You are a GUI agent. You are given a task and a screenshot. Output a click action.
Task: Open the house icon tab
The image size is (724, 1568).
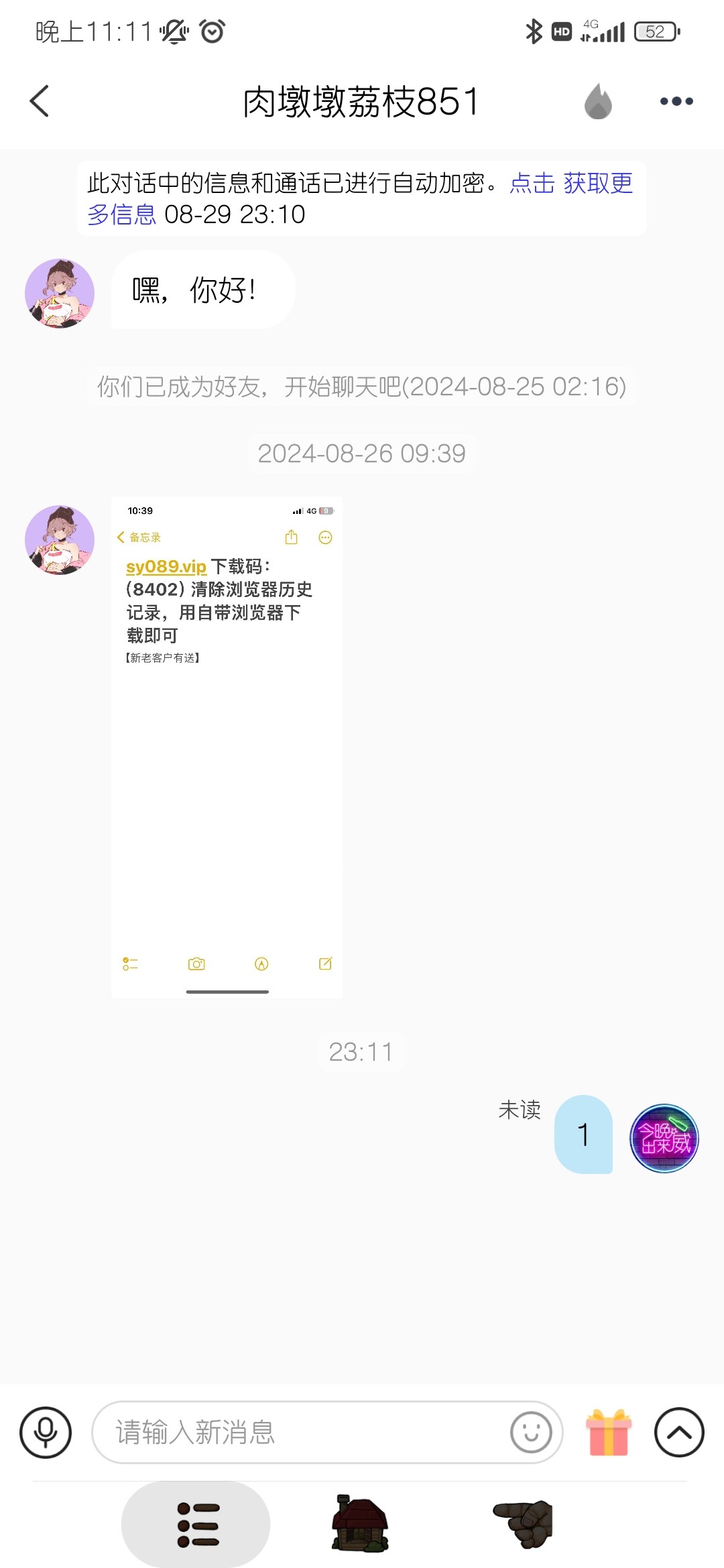[360, 1524]
